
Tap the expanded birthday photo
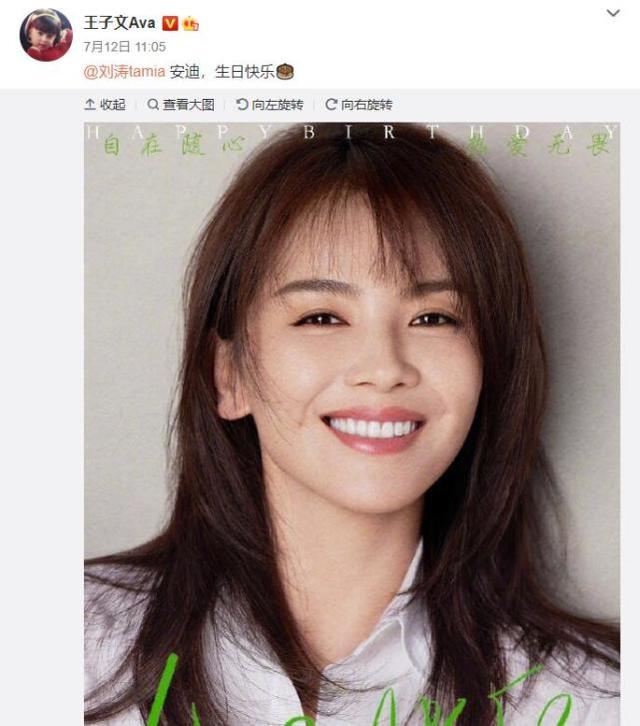(351, 420)
